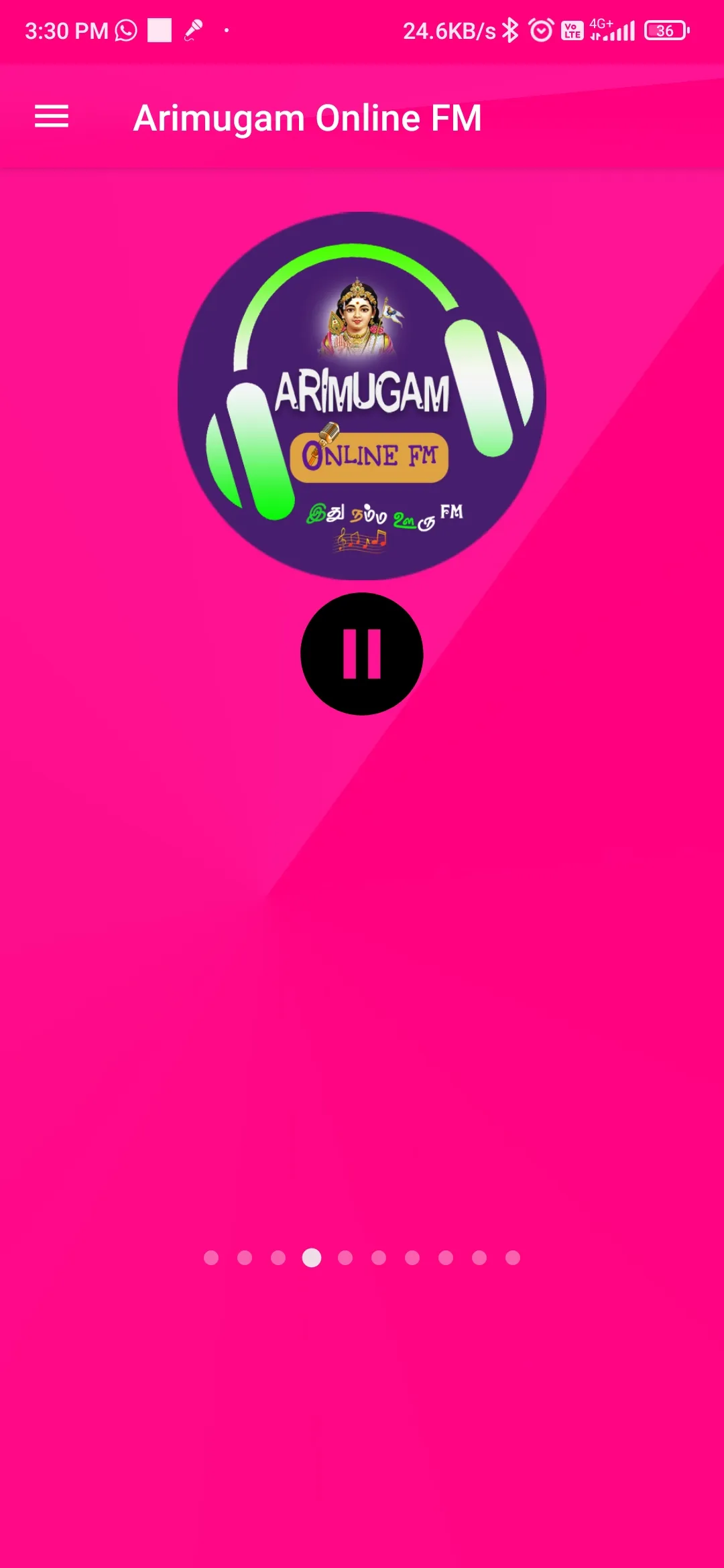
Task: Pause the currently playing radio stream
Action: coord(362,653)
